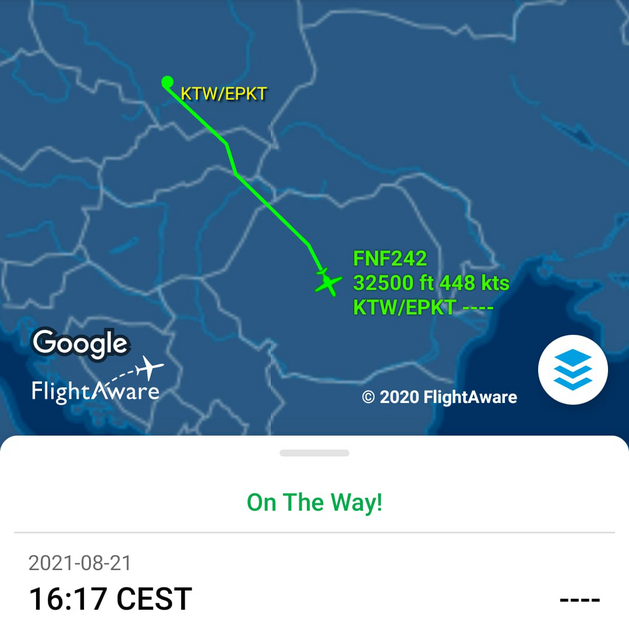The height and width of the screenshot is (640, 629).
Task: Tap the KTW/EPKT origin airport marker
Action: (x=167, y=83)
